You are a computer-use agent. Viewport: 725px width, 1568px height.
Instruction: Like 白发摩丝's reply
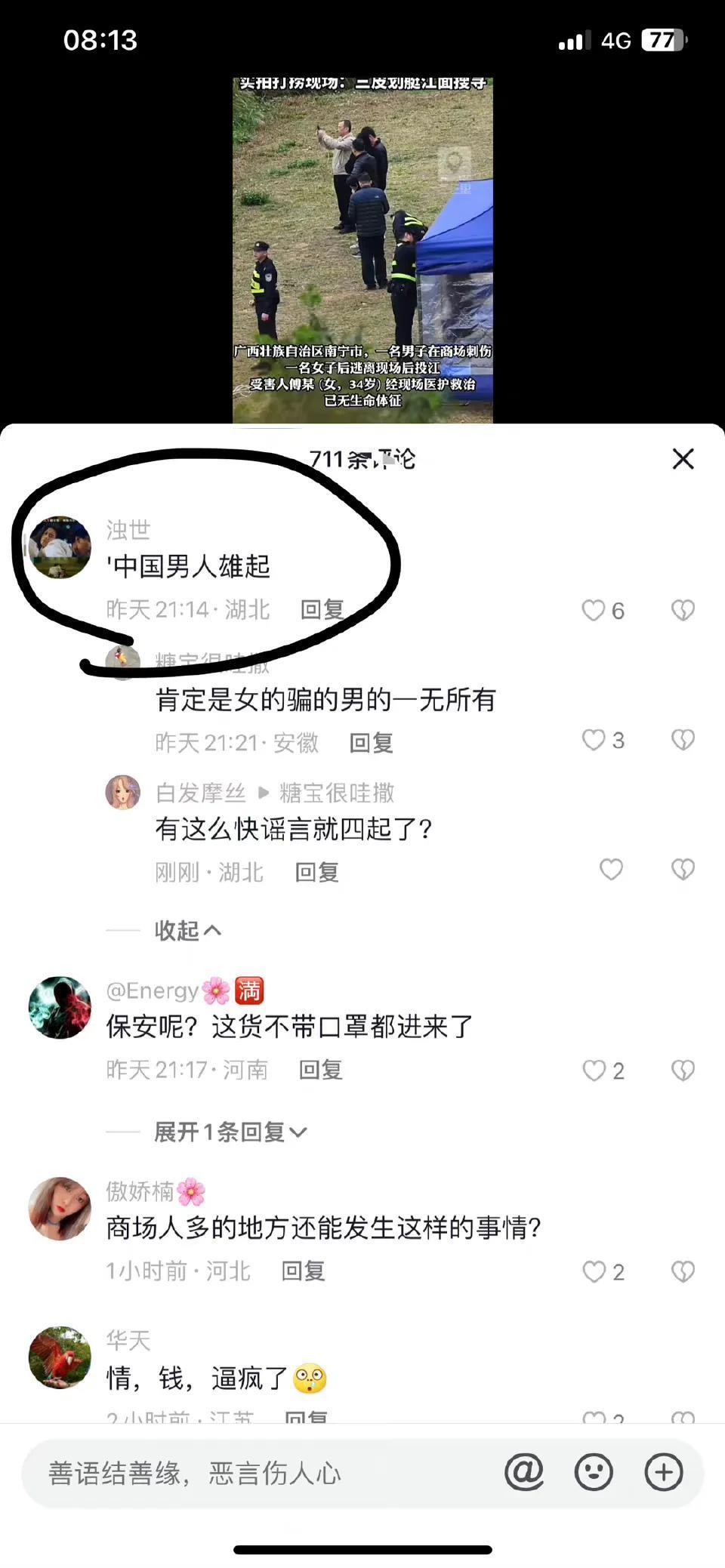click(611, 870)
